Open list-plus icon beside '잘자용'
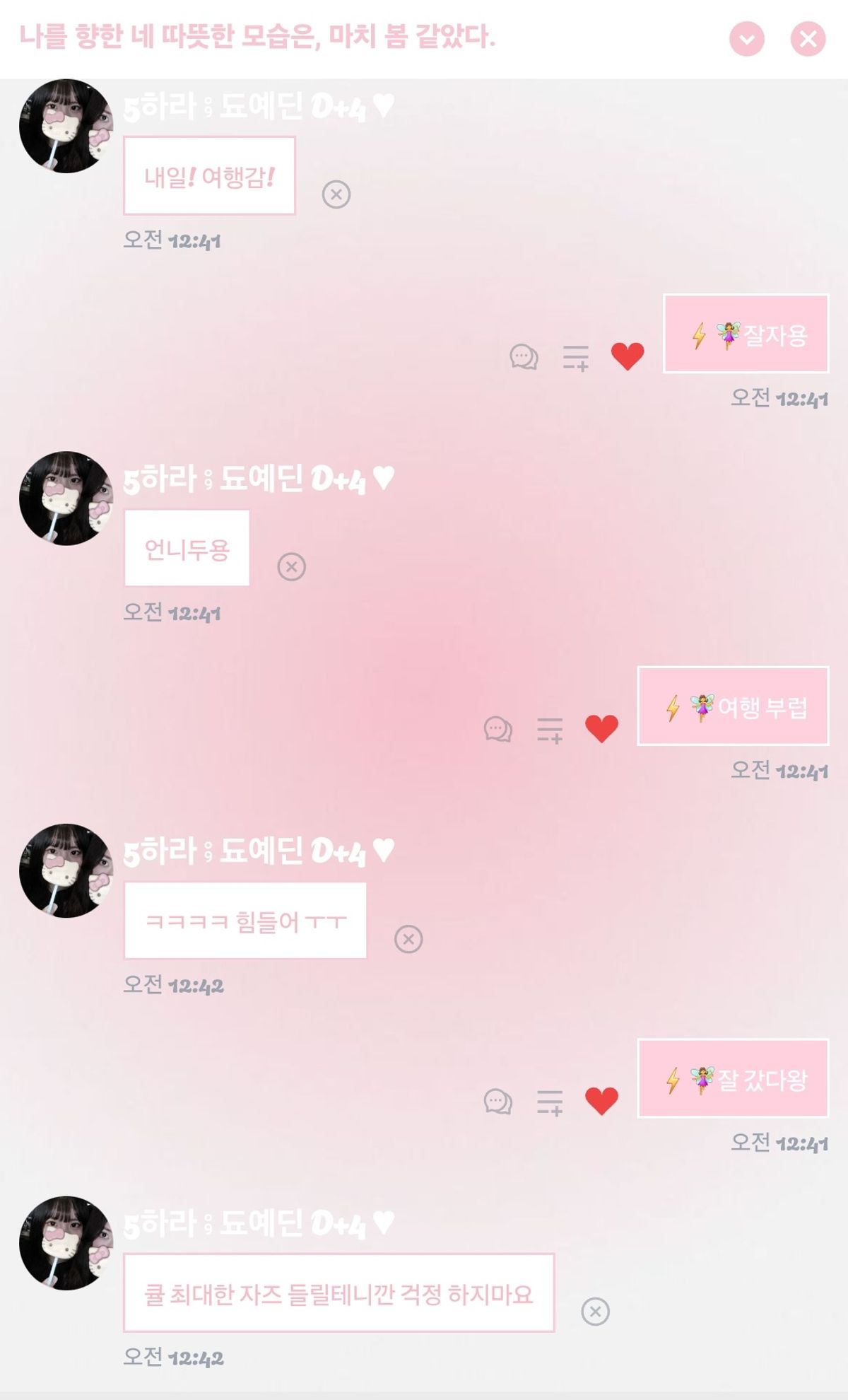This screenshot has height=1400, width=848. coord(575,358)
